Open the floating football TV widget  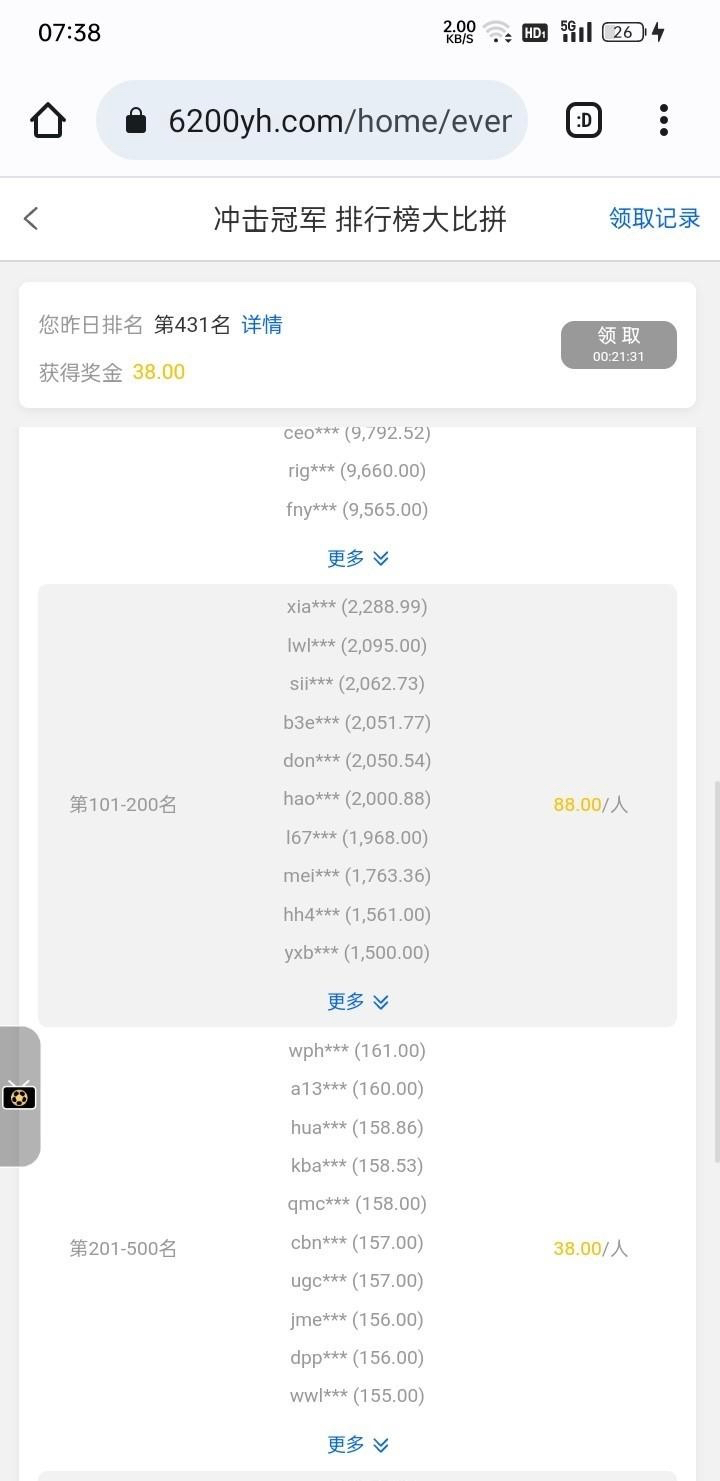(19, 1097)
